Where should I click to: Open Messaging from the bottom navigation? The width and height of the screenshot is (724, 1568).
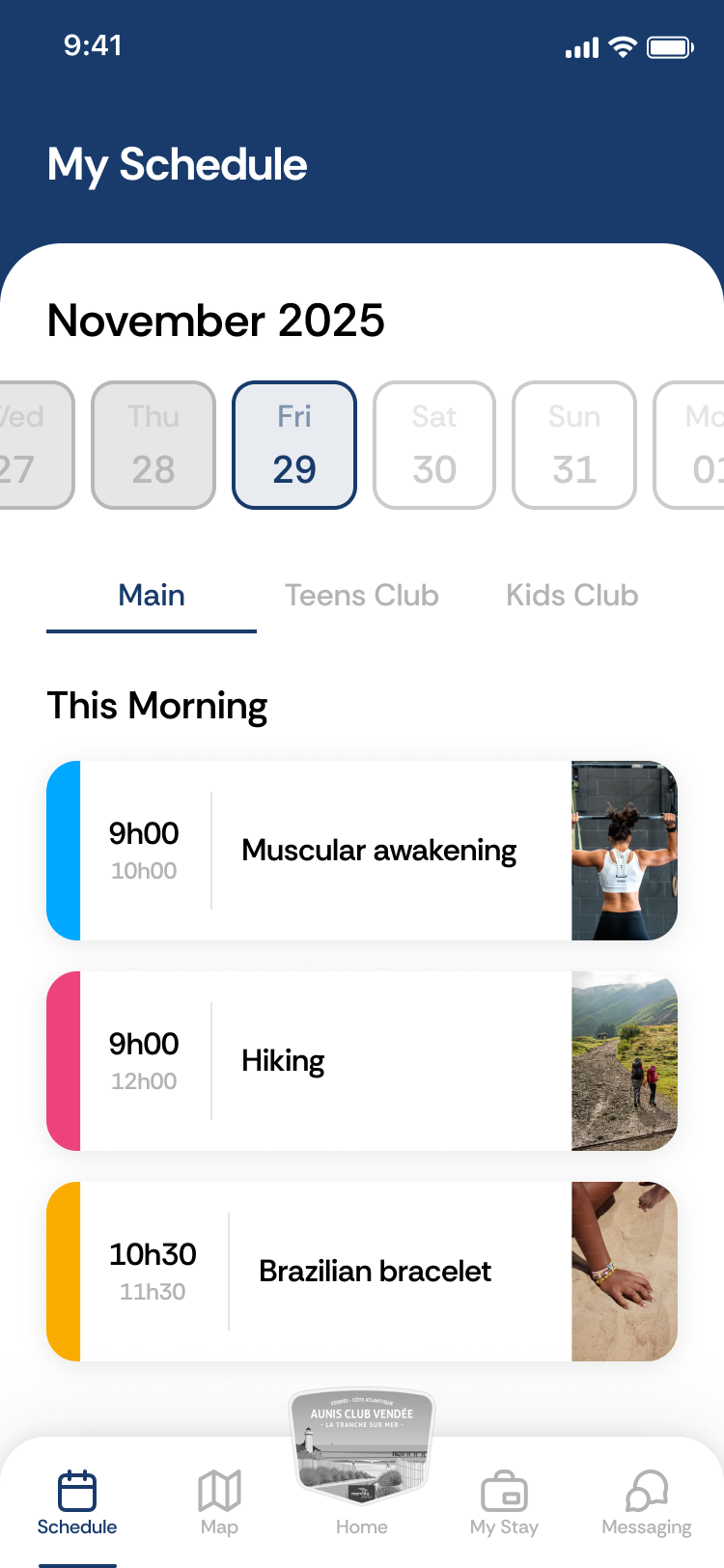[x=647, y=1503]
